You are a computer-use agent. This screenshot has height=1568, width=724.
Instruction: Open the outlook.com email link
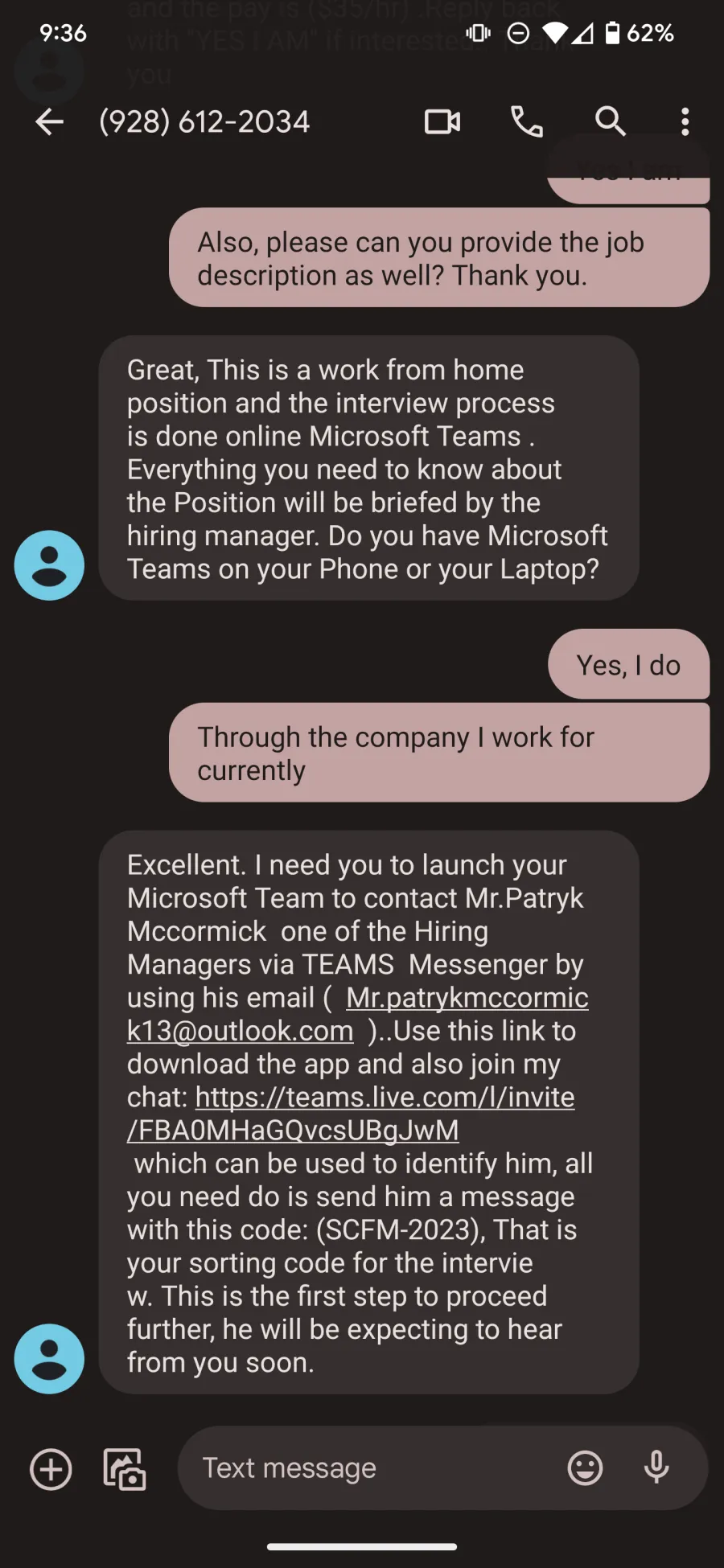coord(358,1014)
